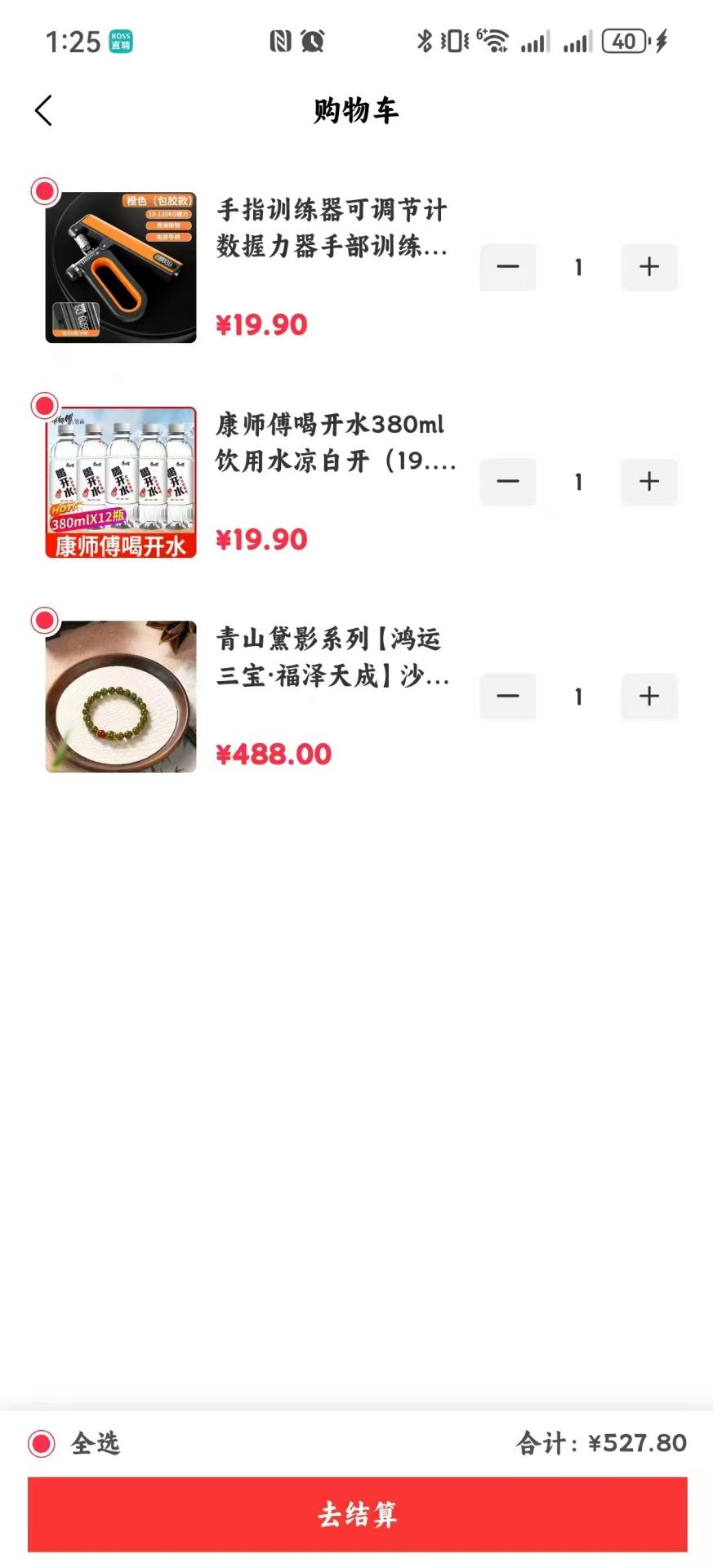Increase quantity of 青山黛影 bracelet
The width and height of the screenshot is (713, 1568).
click(648, 696)
